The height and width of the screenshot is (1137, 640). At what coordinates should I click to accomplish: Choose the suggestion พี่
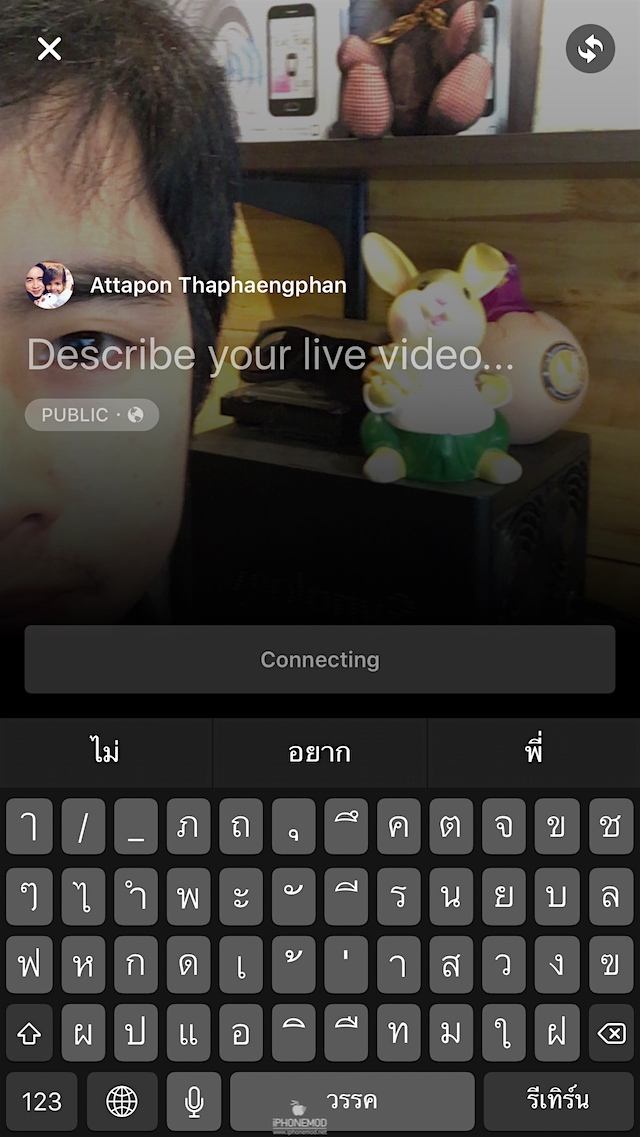534,753
